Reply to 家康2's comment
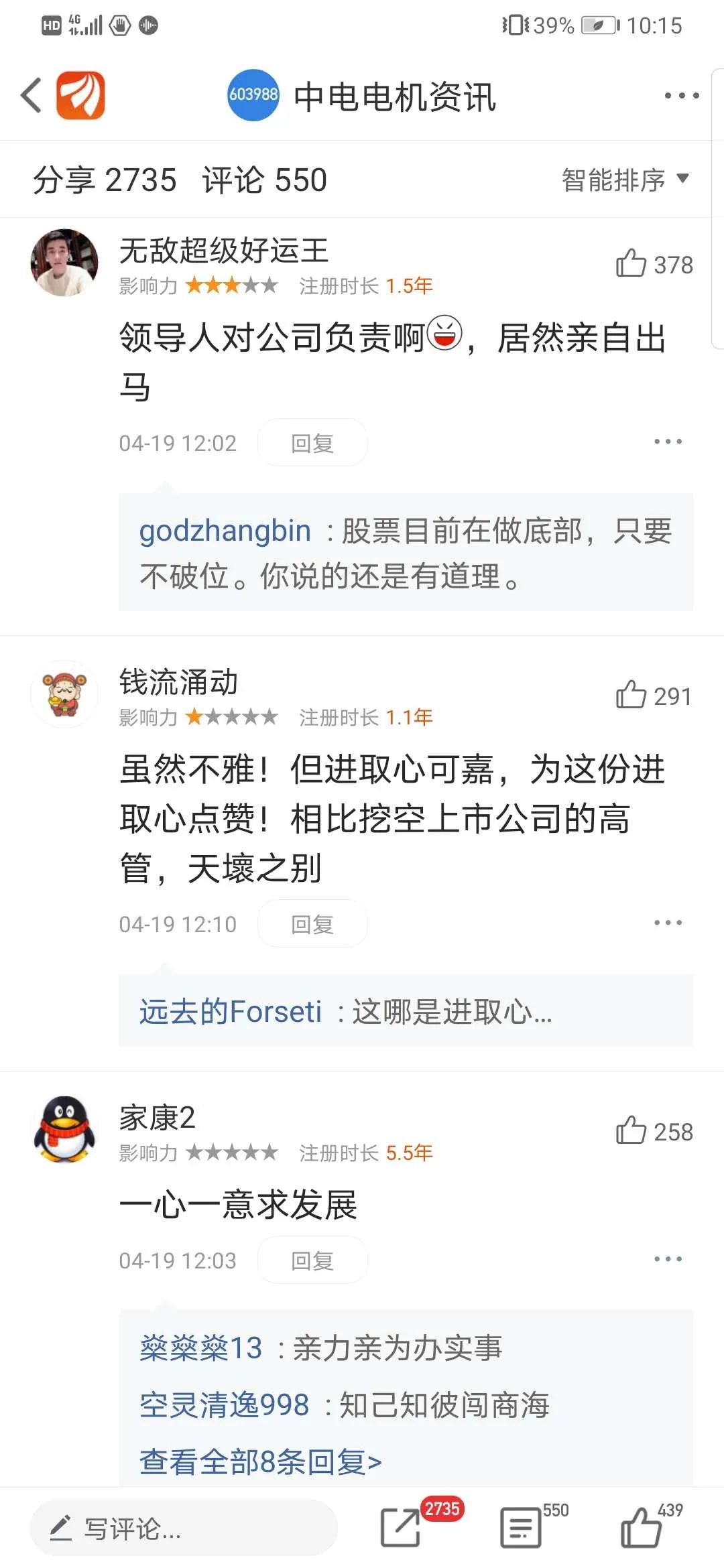 click(312, 1260)
